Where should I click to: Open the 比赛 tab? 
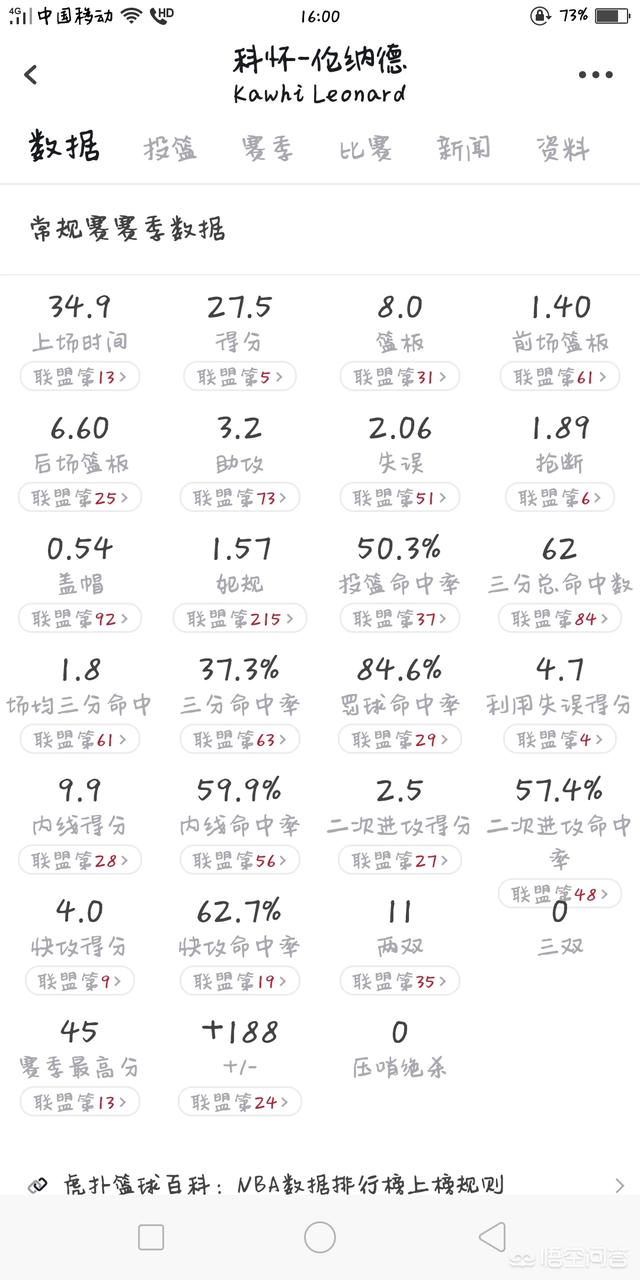tap(365, 149)
